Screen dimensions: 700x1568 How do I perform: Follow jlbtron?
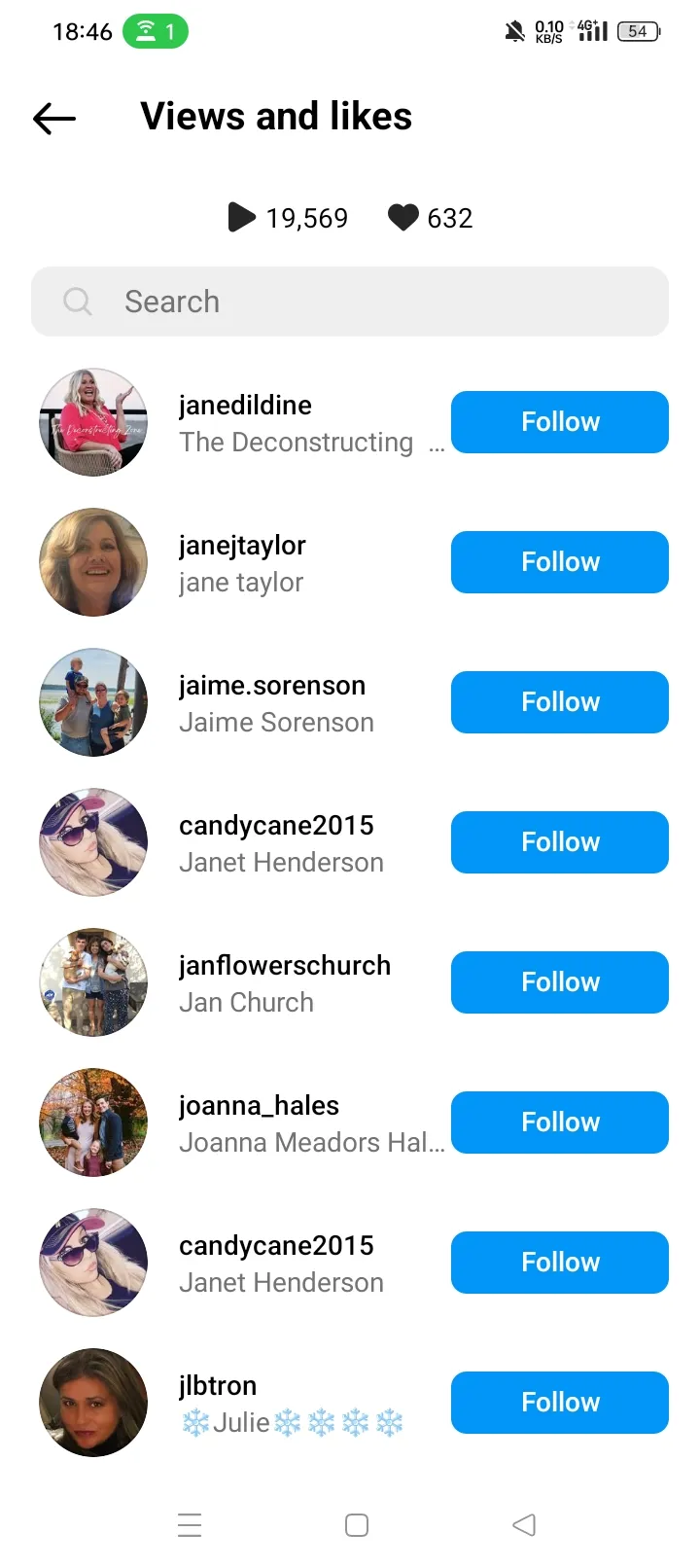point(559,1403)
